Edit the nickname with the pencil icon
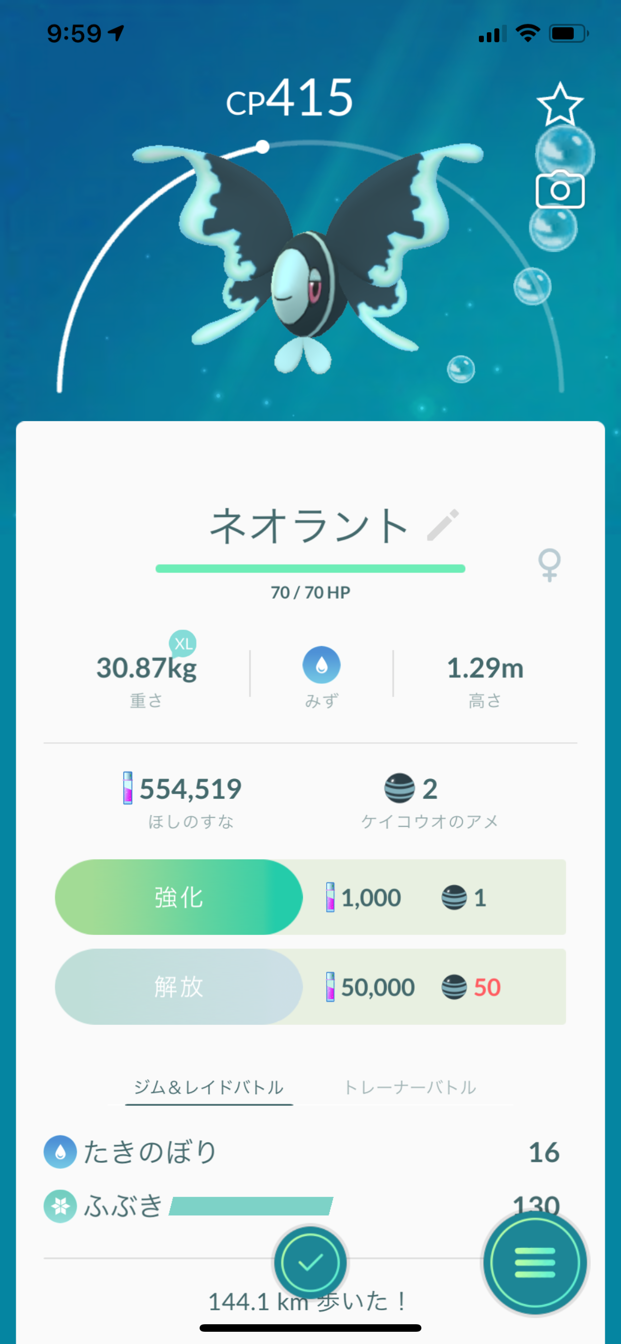 pyautogui.click(x=442, y=525)
